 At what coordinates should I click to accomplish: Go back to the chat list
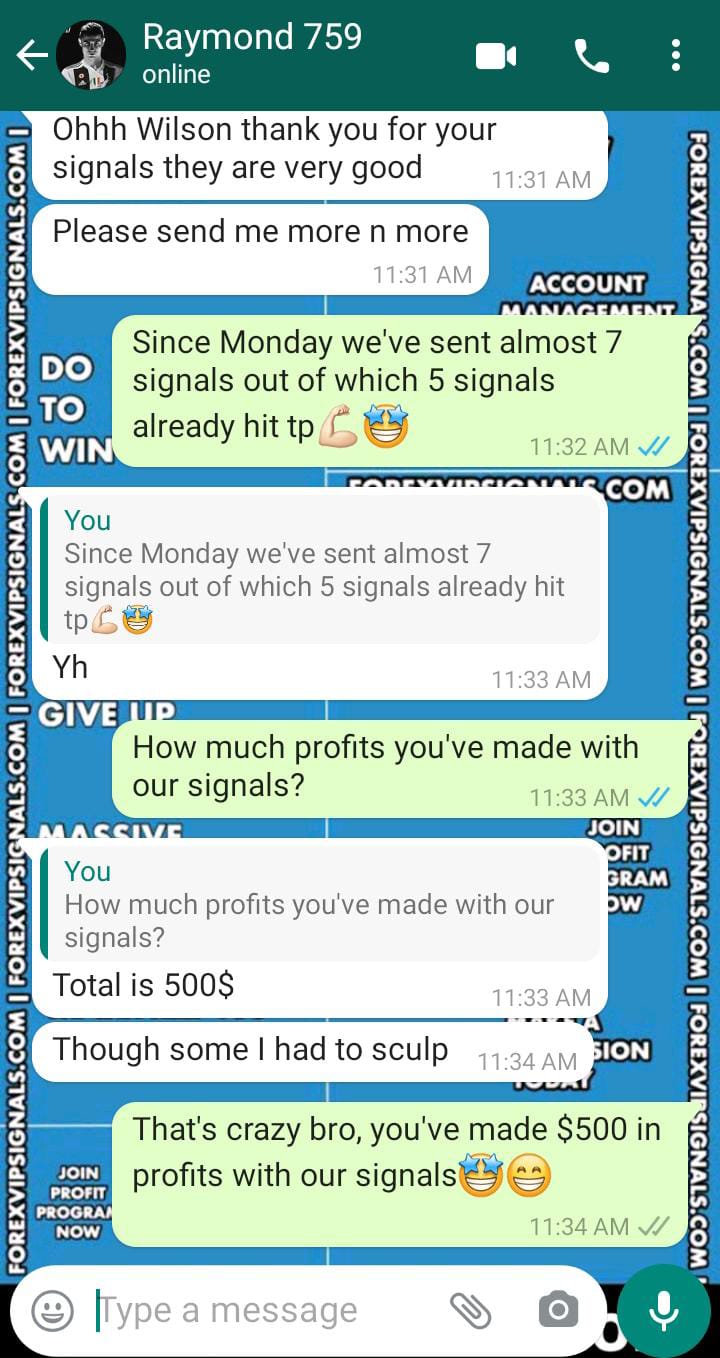click(x=30, y=56)
